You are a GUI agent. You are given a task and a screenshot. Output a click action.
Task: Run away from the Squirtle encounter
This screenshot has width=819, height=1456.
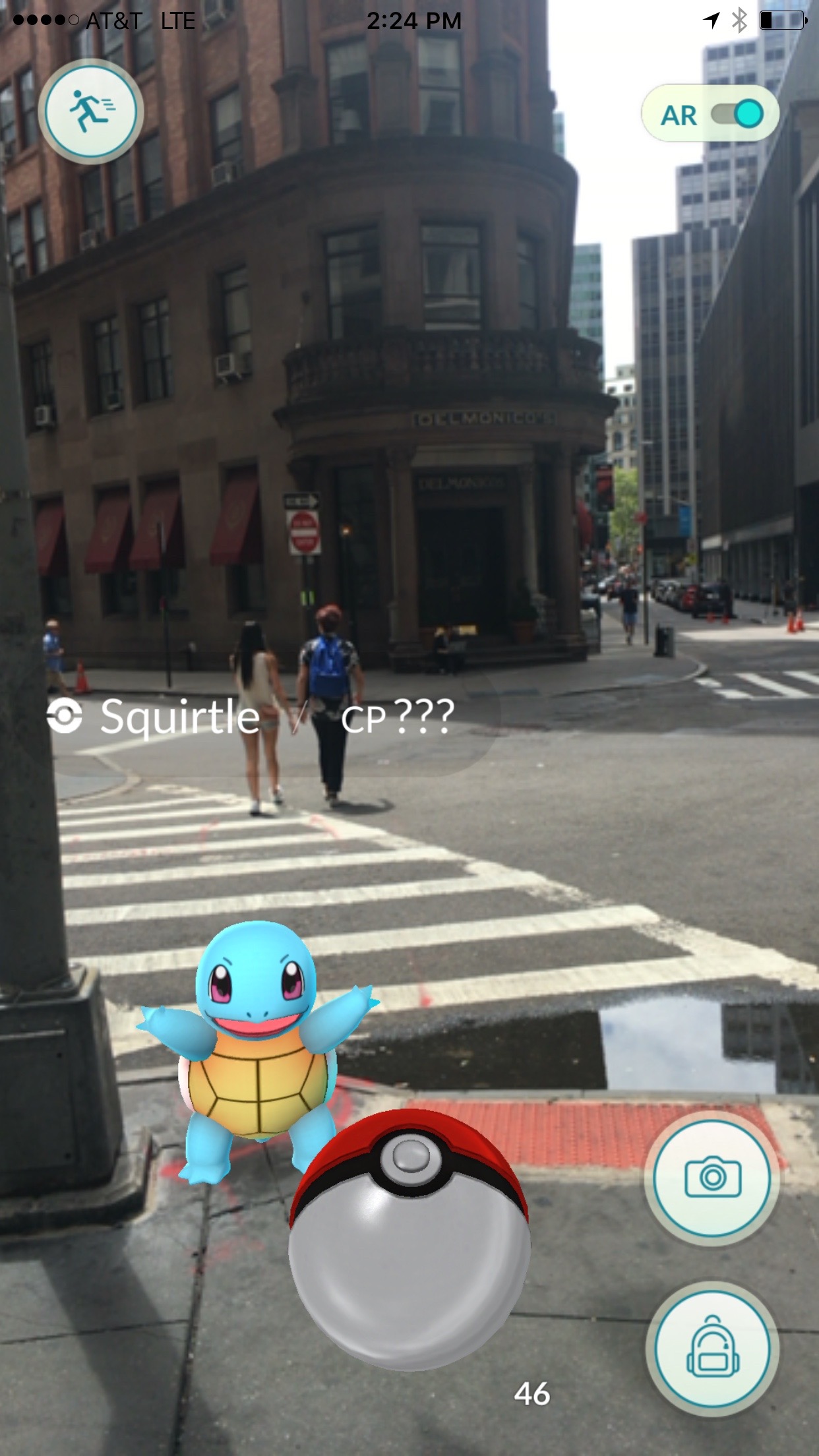pos(90,111)
